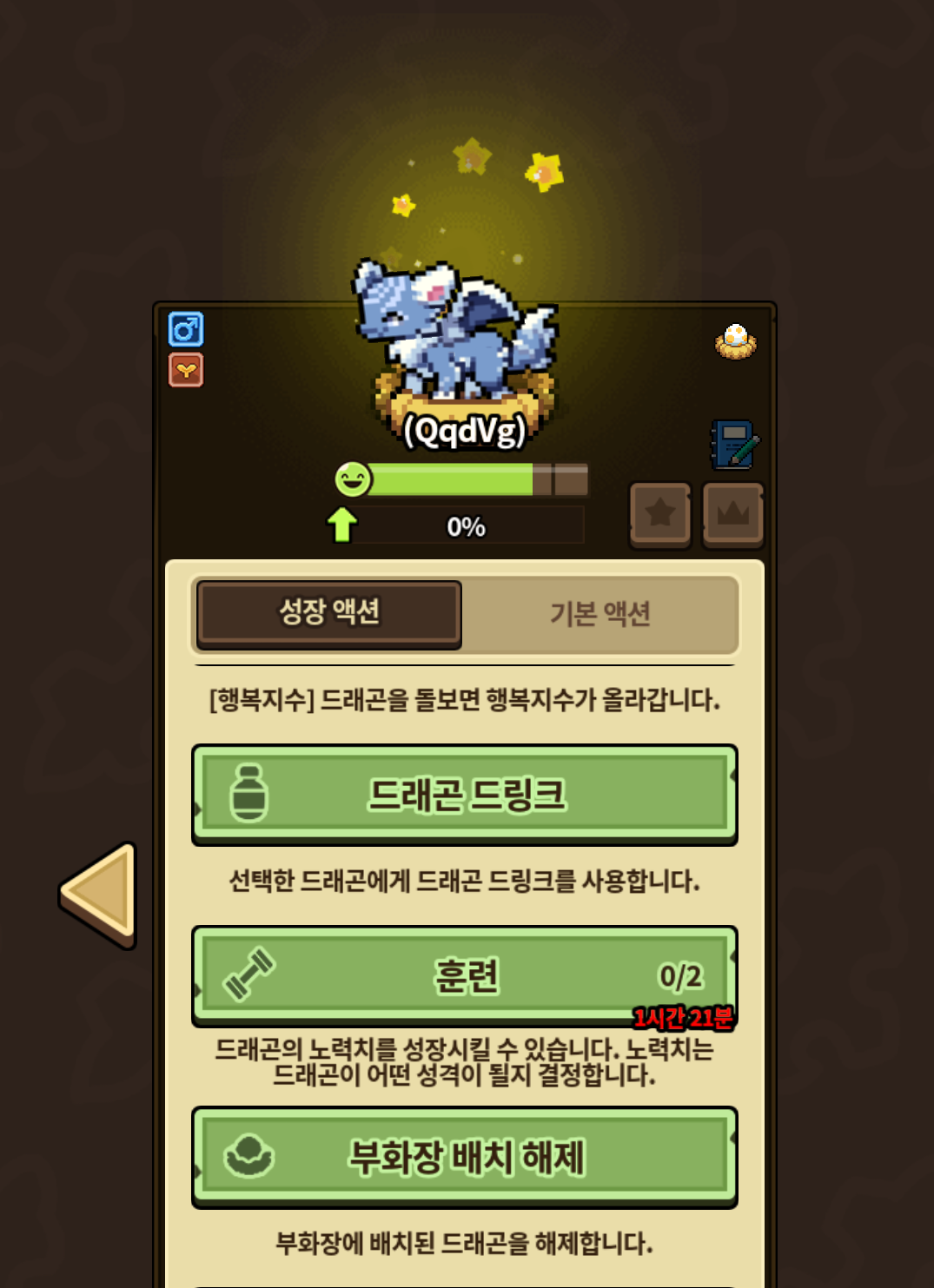Use the 드래곤 드링크 button
Image resolution: width=934 pixels, height=1288 pixels.
465,794
